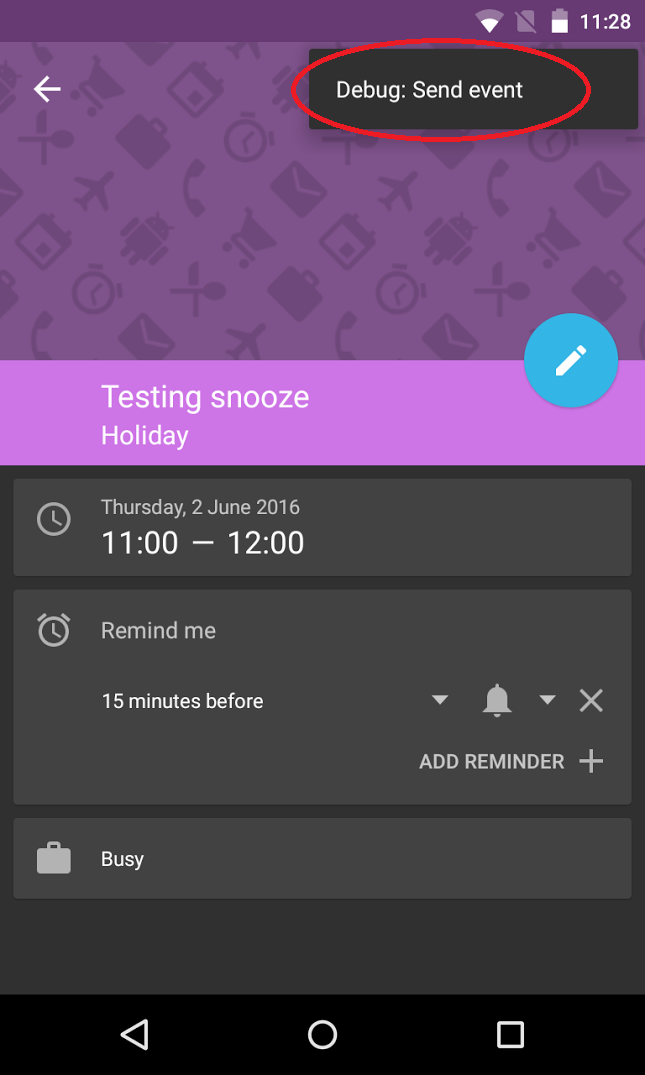Screen dimensions: 645x1075
Task: Open recent apps from the navigation bar
Action: 510,1034
